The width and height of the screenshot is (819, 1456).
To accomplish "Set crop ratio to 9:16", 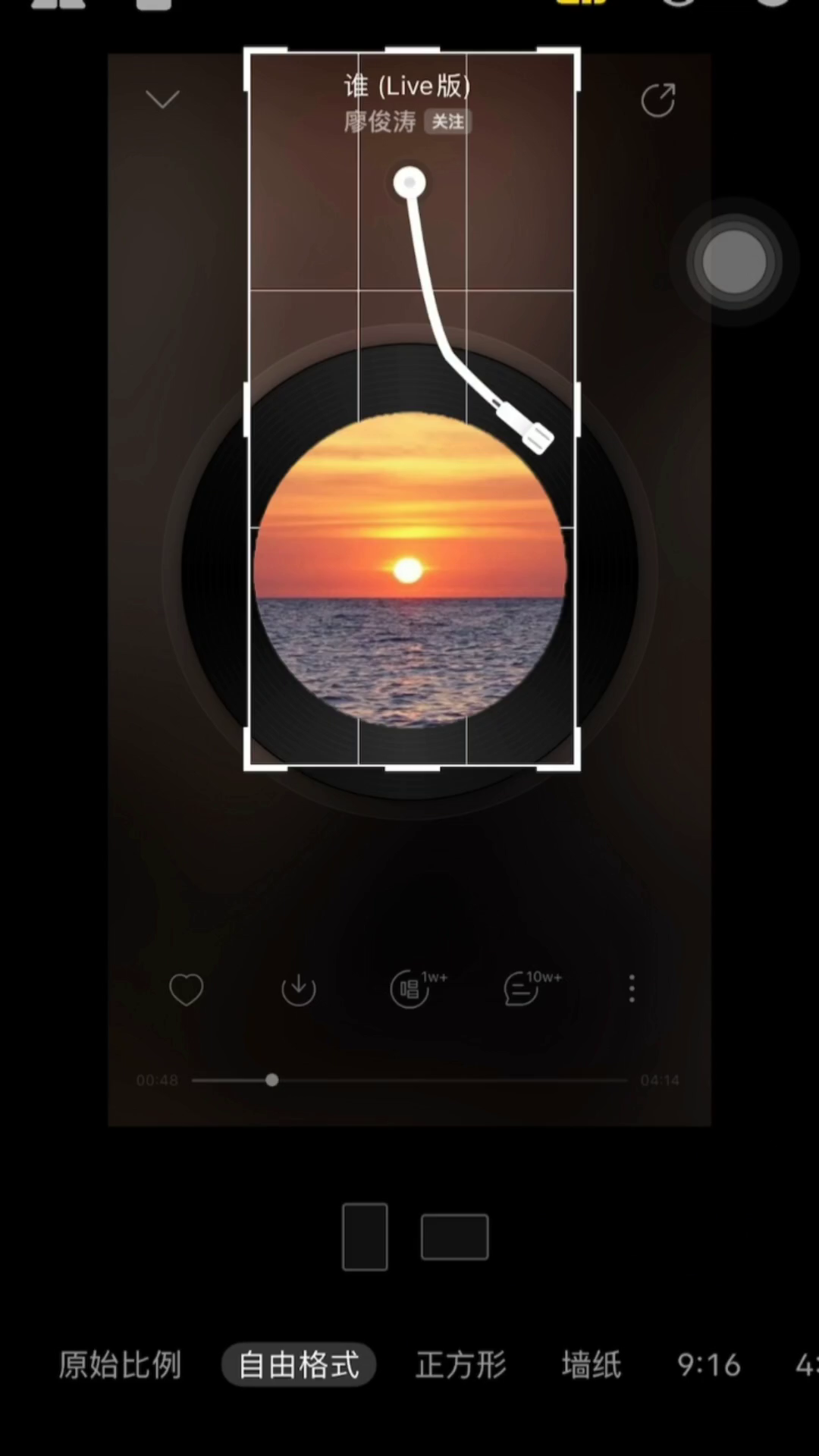I will (708, 1365).
